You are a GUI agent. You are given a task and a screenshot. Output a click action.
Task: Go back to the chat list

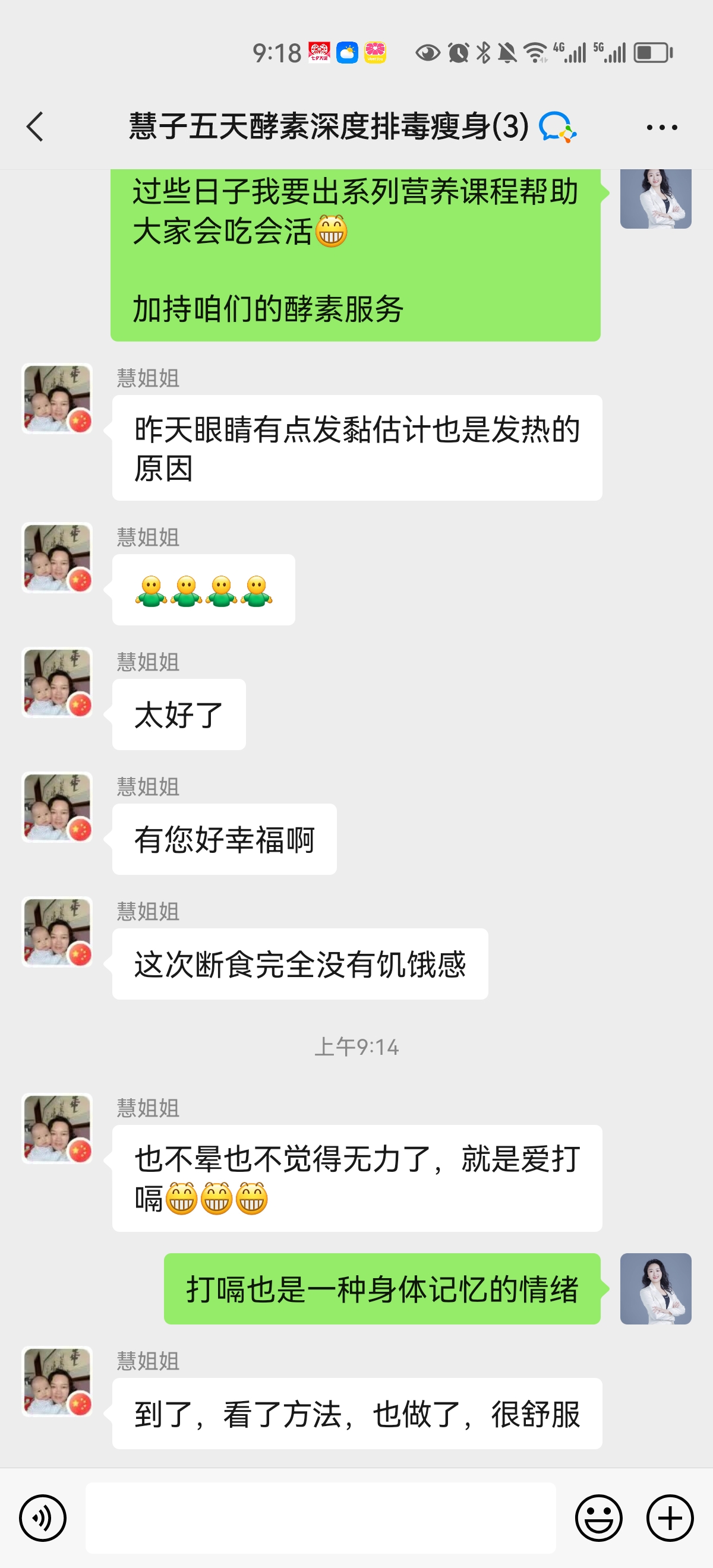click(35, 127)
